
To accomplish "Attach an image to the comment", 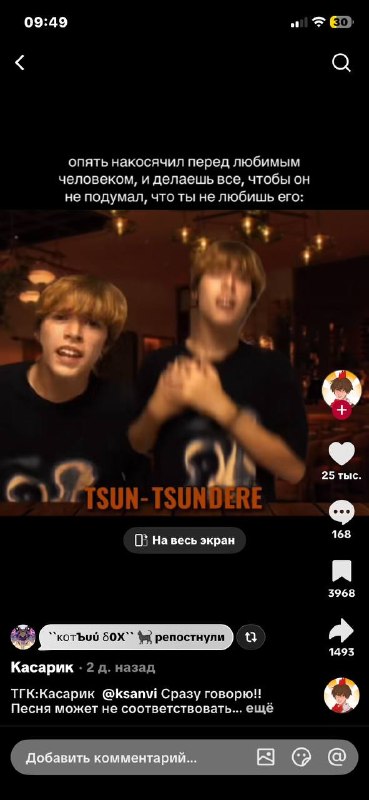I will coord(265,757).
